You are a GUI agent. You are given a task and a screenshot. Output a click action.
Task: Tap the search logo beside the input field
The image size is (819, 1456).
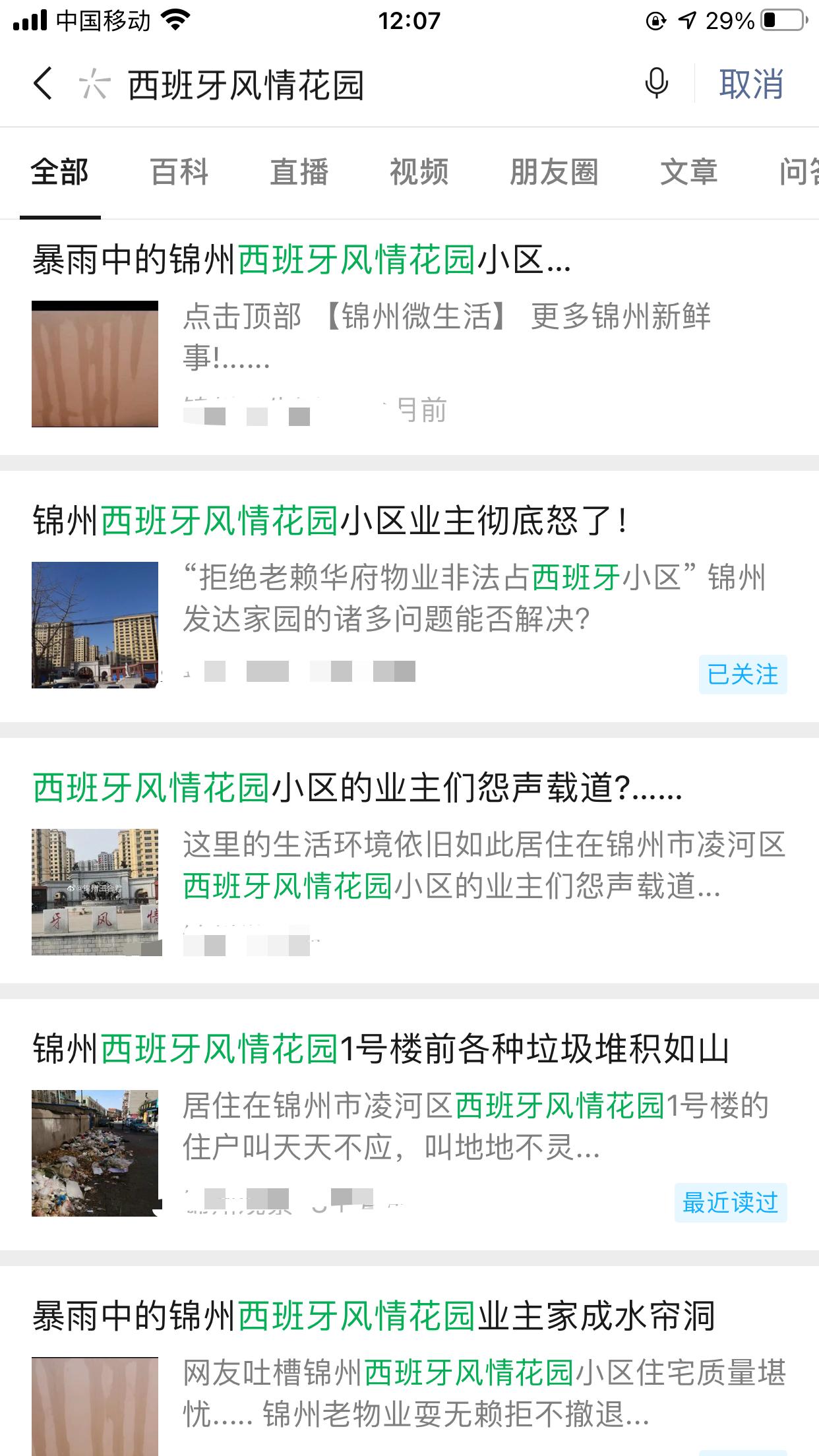pos(94,84)
